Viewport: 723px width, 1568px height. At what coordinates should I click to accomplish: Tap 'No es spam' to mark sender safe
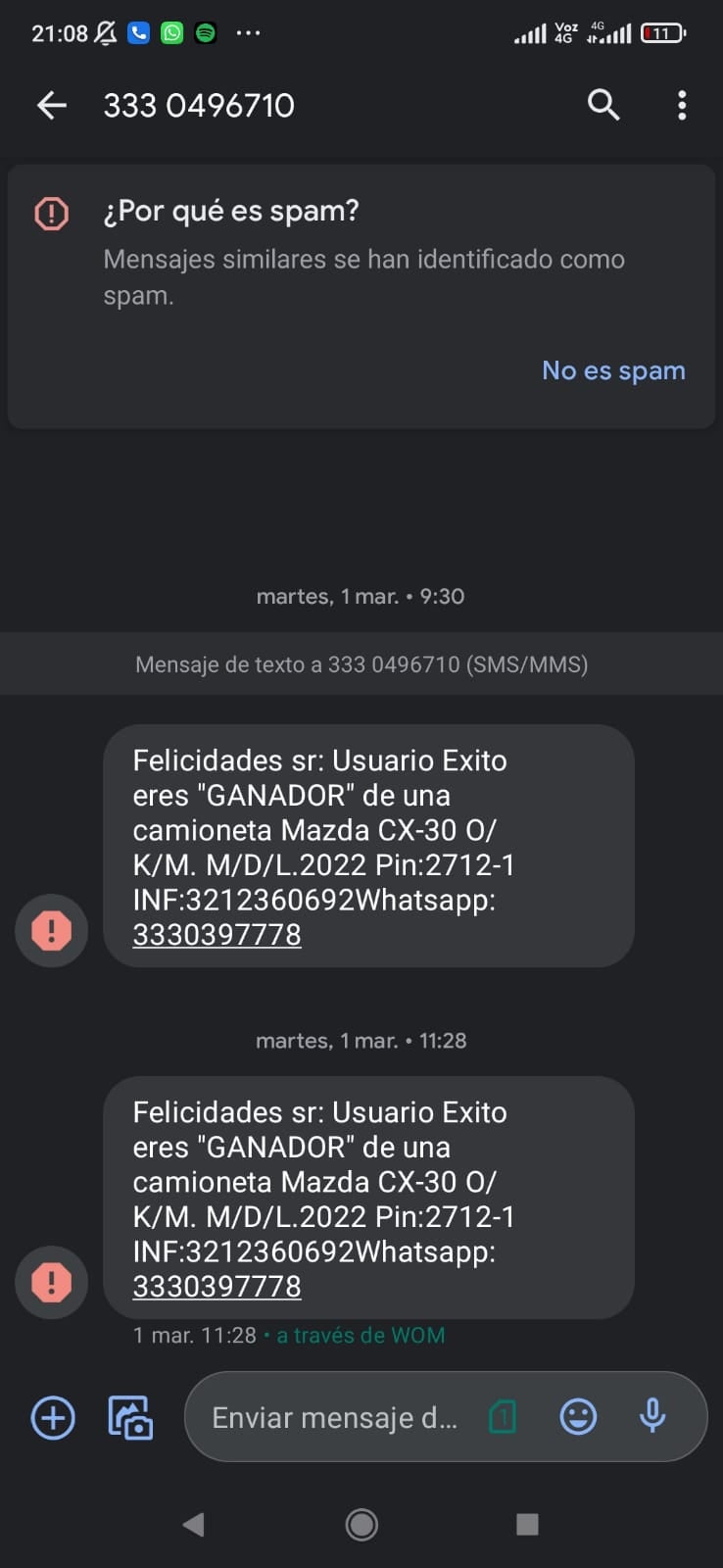613,370
